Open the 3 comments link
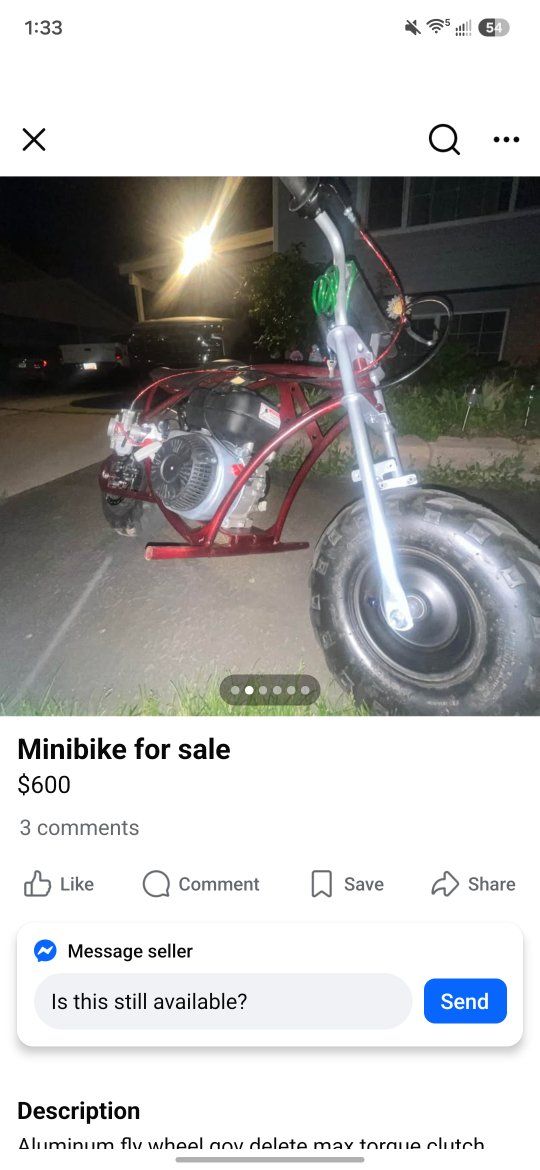 point(79,828)
